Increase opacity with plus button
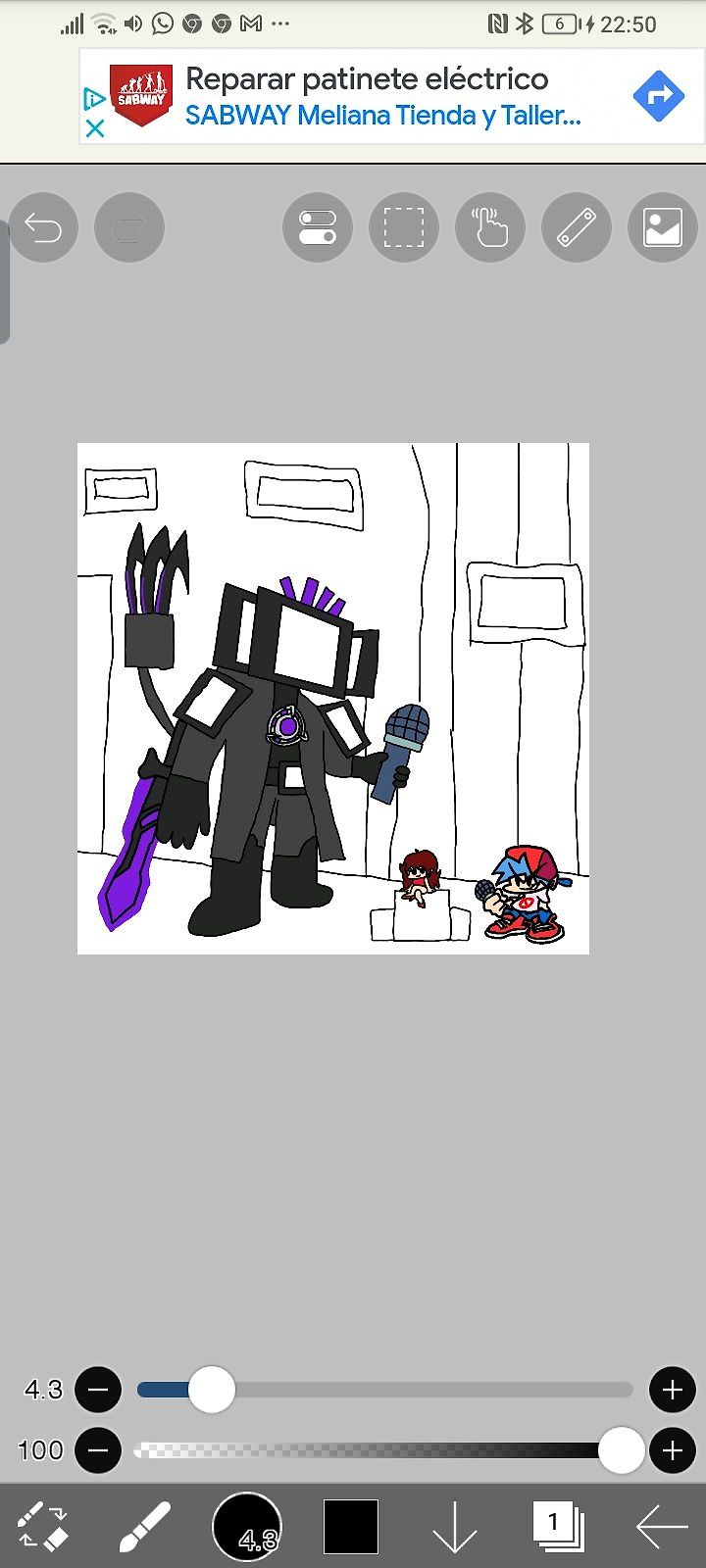706x1568 pixels. point(672,1450)
